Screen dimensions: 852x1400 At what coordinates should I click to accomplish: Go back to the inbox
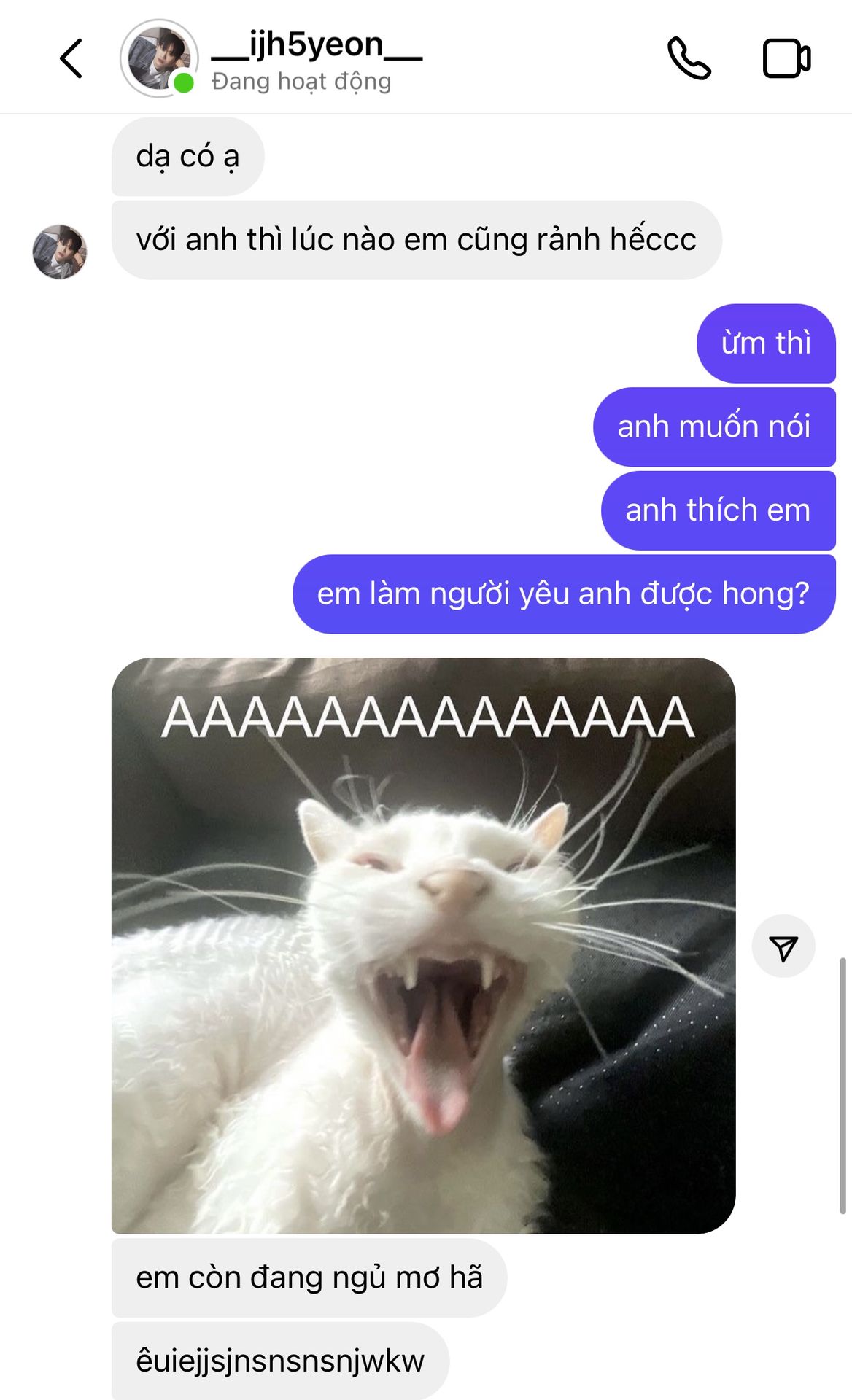coord(71,58)
